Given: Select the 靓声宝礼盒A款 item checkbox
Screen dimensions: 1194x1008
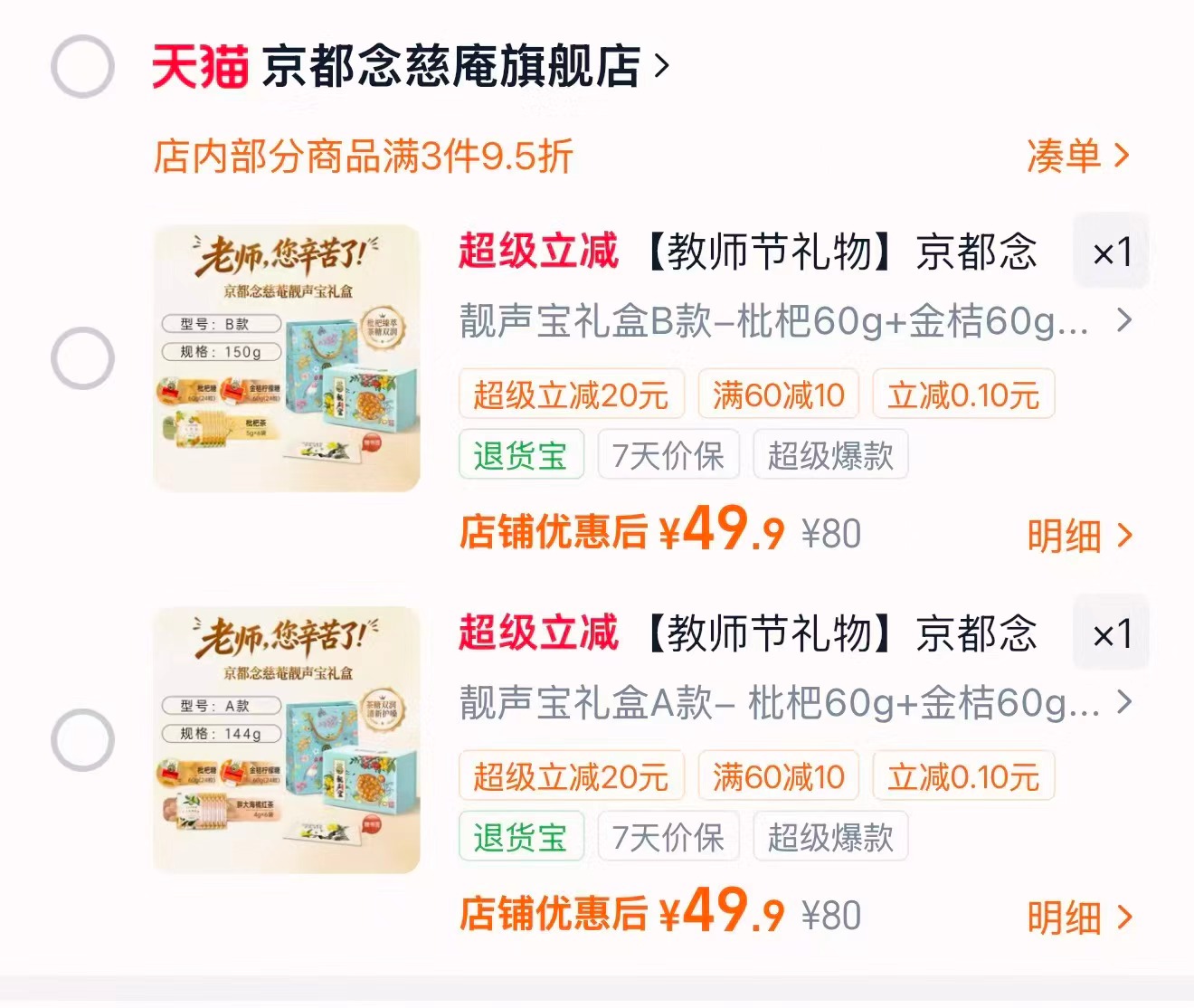Looking at the screenshot, I should click(82, 740).
